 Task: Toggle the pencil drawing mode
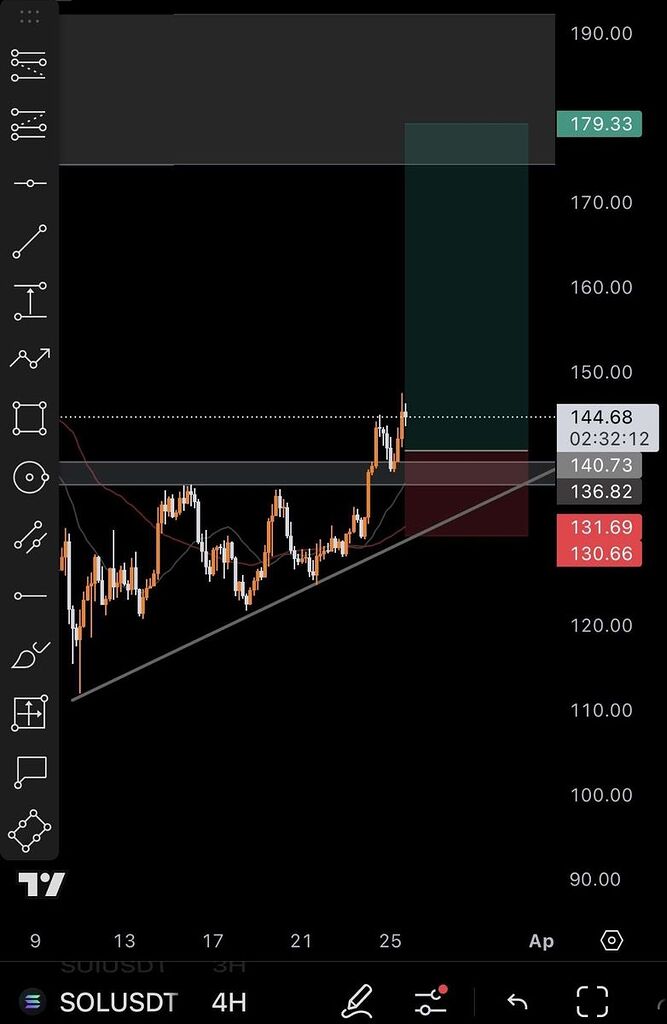coord(356,1001)
